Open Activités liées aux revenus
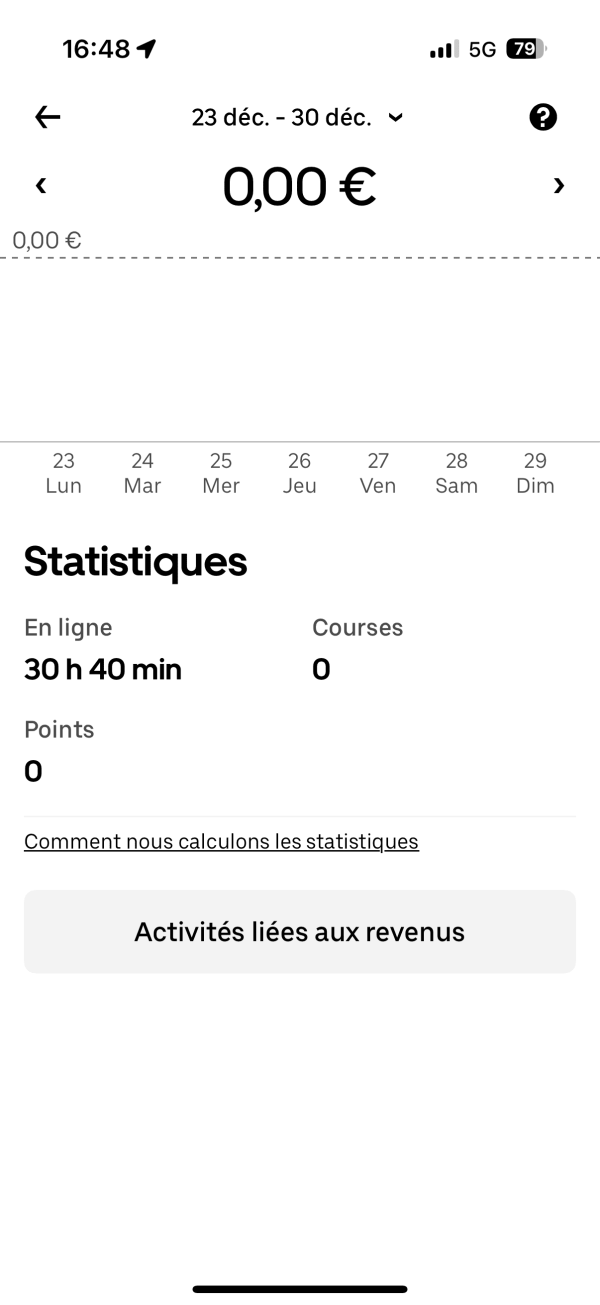Viewport: 600px width, 1305px height. pyautogui.click(x=300, y=931)
